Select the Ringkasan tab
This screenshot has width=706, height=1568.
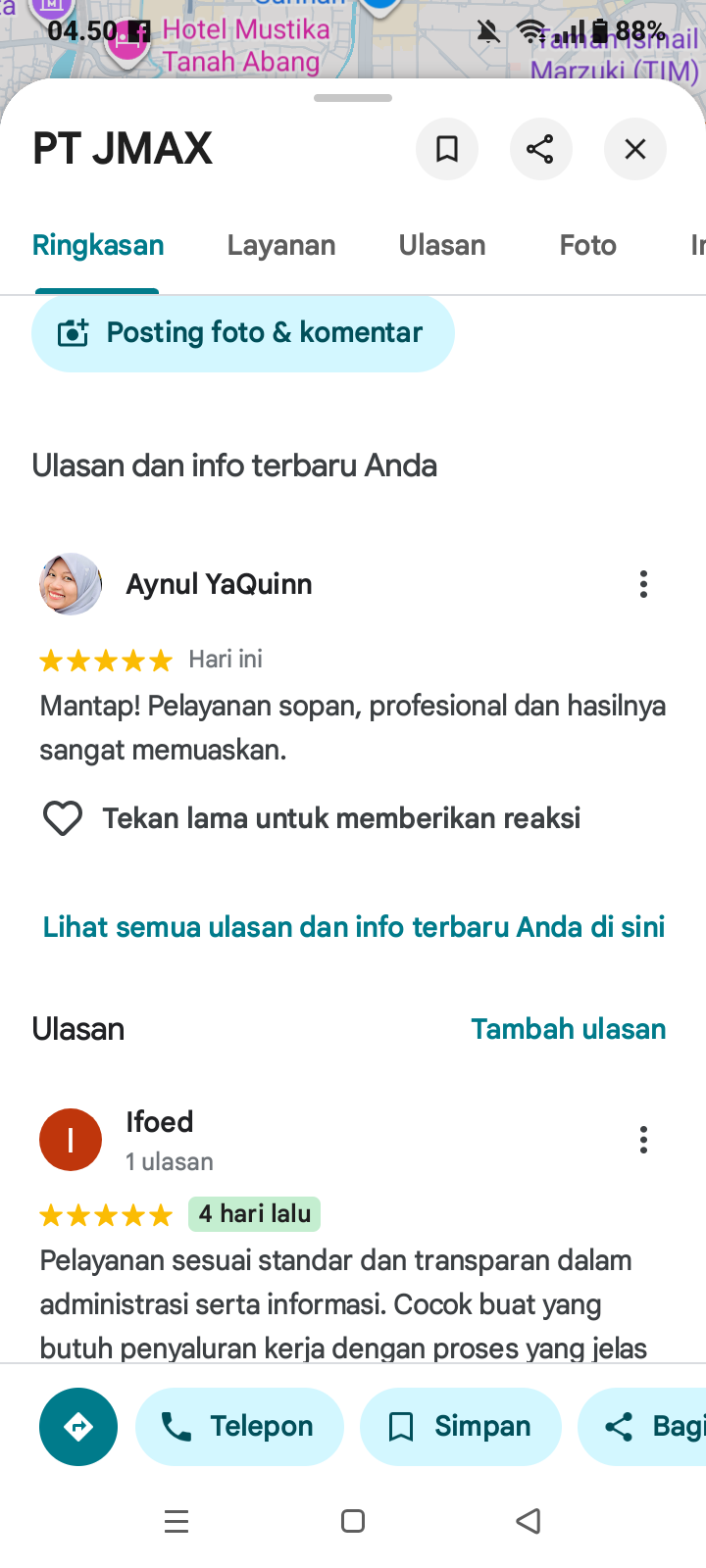[98, 245]
